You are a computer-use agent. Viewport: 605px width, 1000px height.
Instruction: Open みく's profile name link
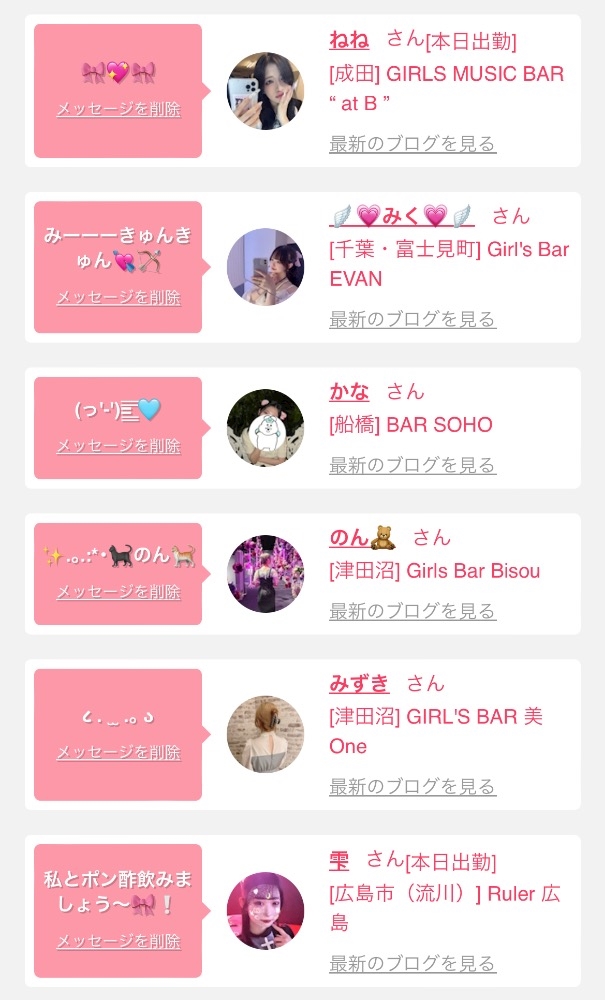402,216
